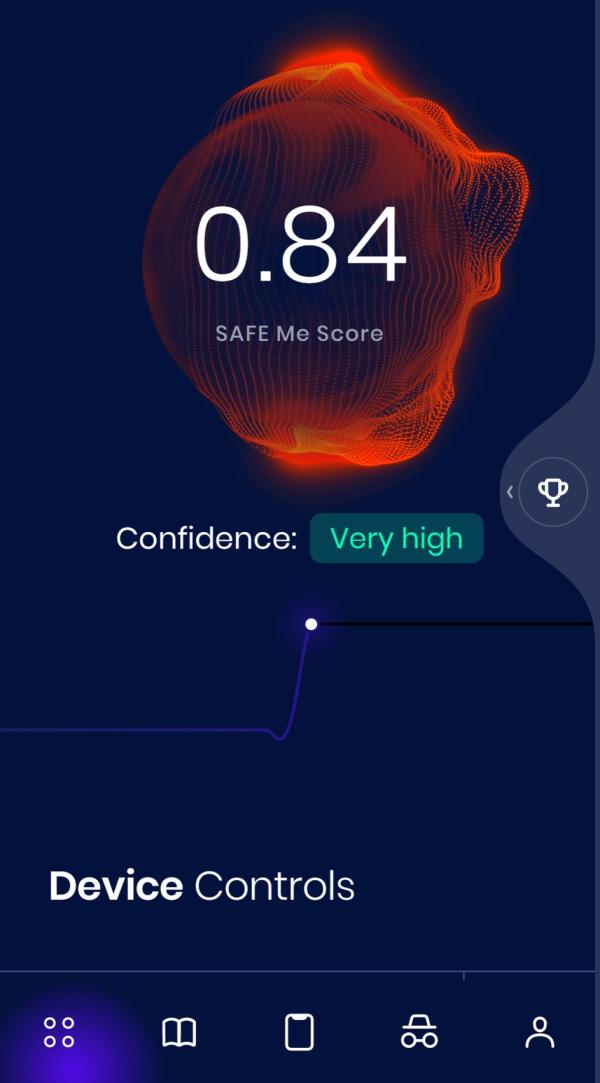Open the incognito glasses privacy tab
600x1083 pixels.
point(419,1032)
